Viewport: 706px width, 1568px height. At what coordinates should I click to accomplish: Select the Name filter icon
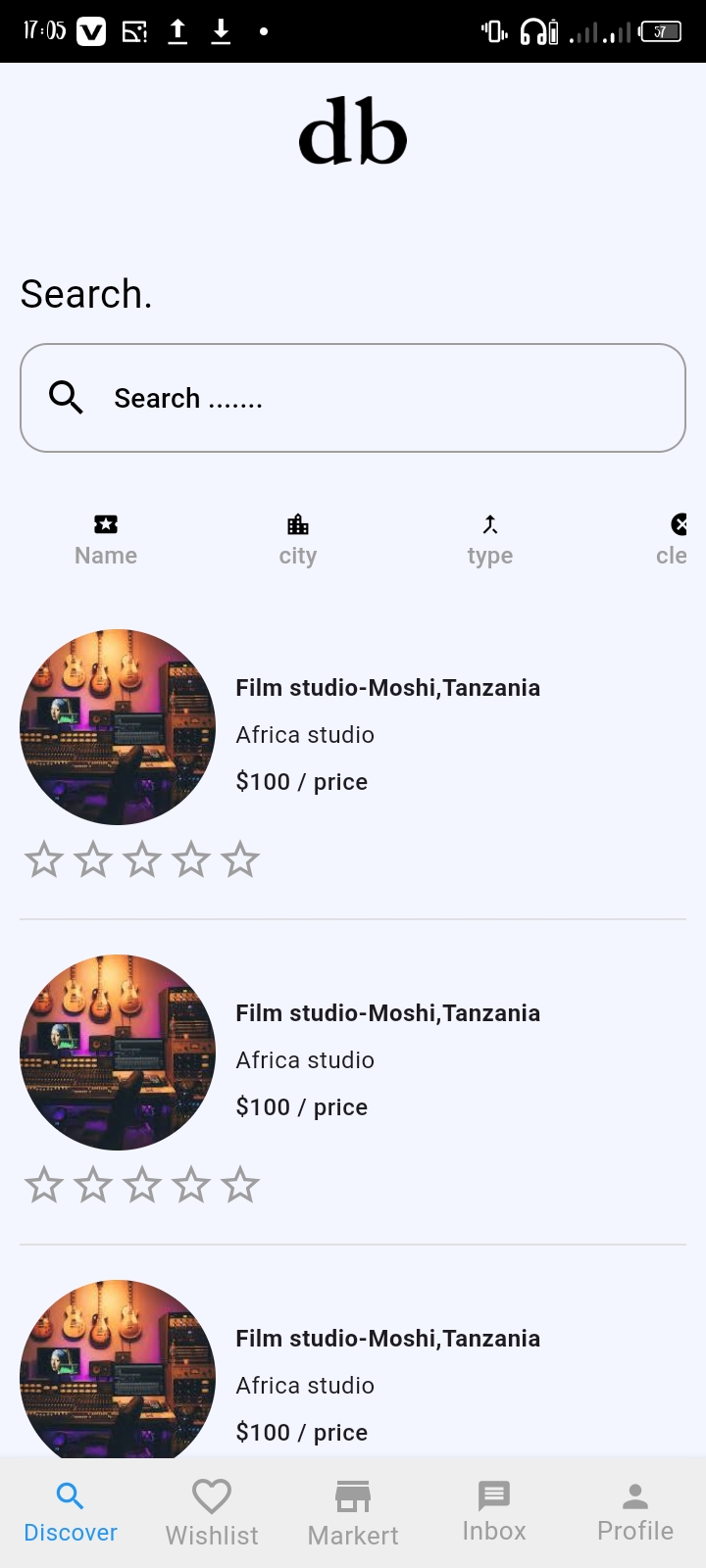pyautogui.click(x=105, y=524)
